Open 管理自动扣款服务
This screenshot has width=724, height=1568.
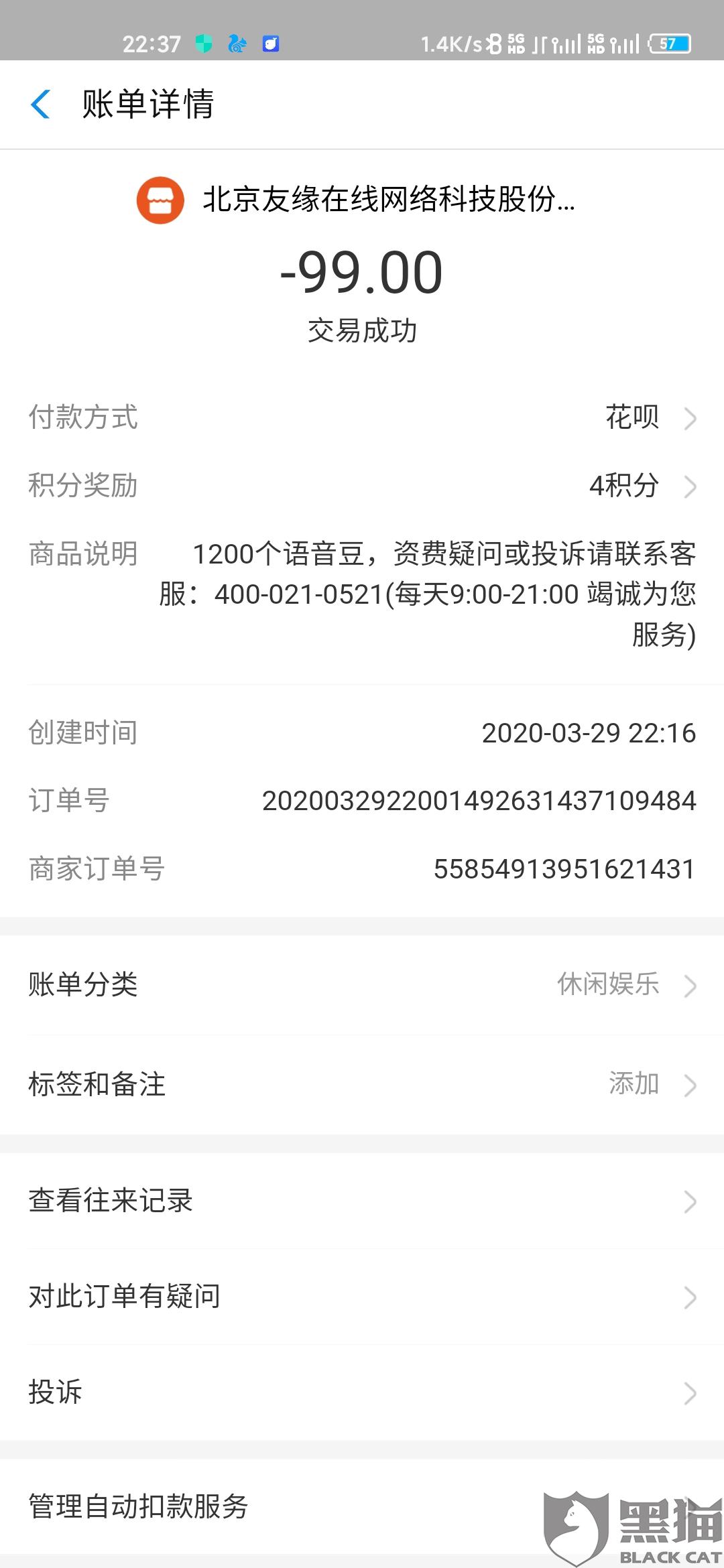(x=268, y=1506)
